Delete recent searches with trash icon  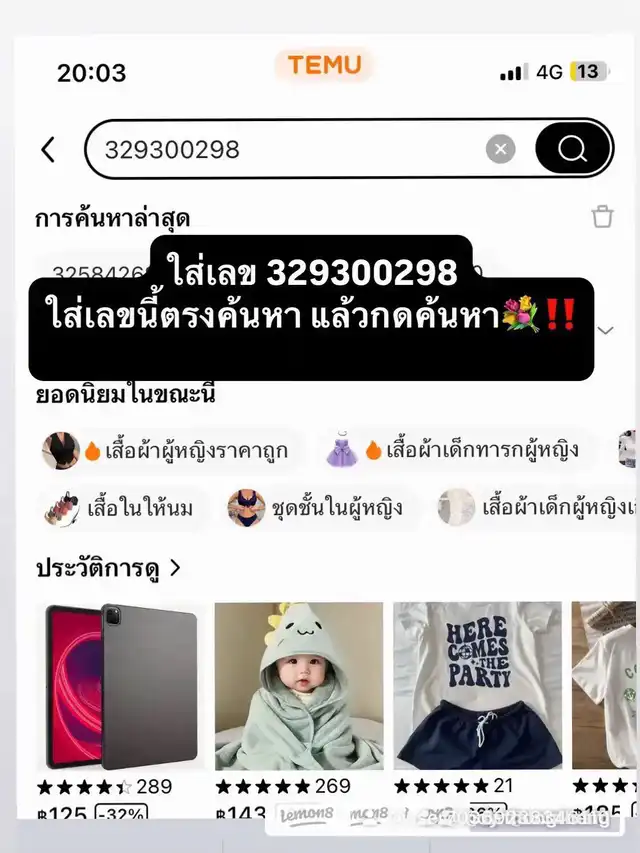coord(602,217)
